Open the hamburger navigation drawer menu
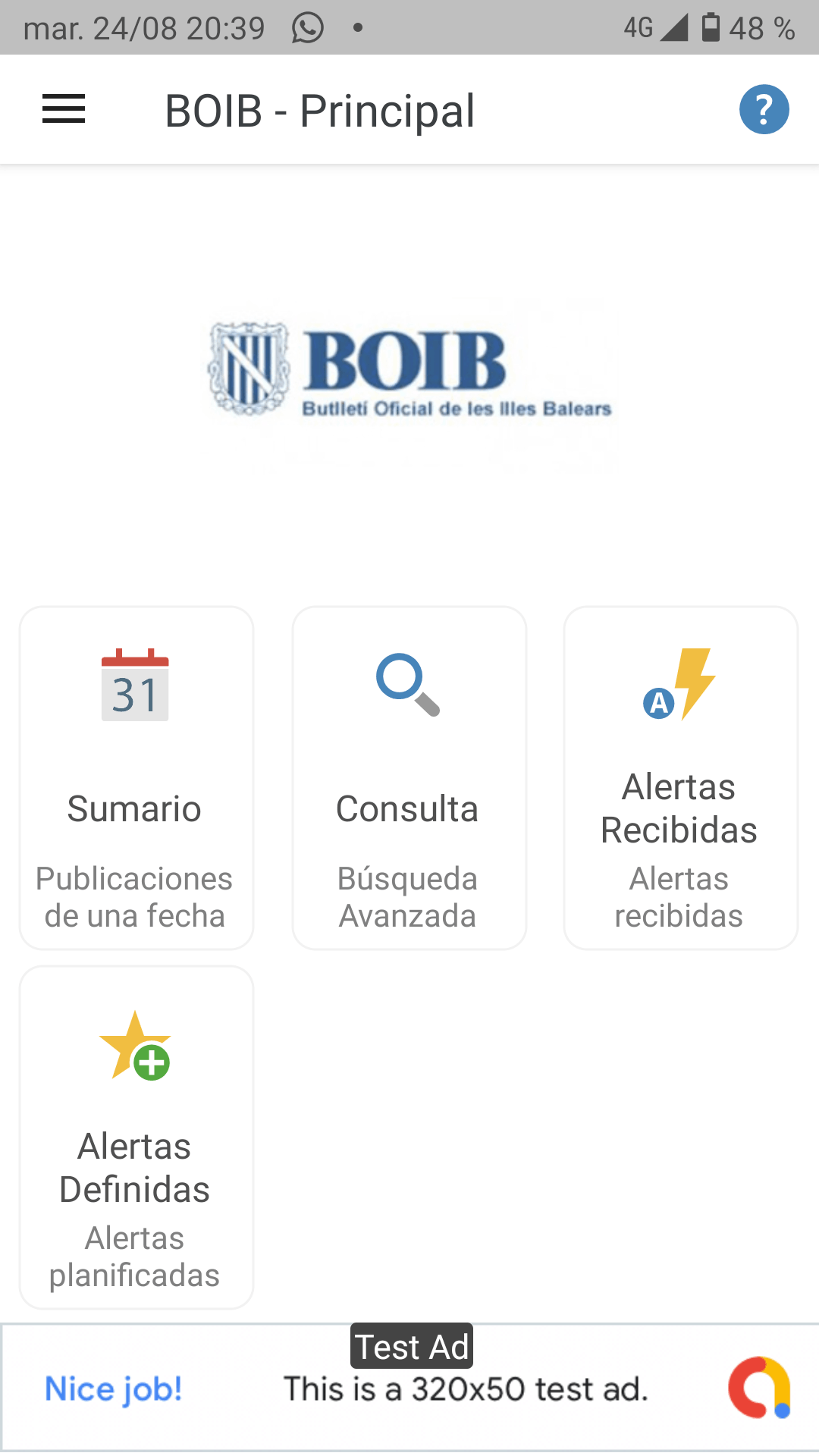The image size is (819, 1456). pos(64,109)
